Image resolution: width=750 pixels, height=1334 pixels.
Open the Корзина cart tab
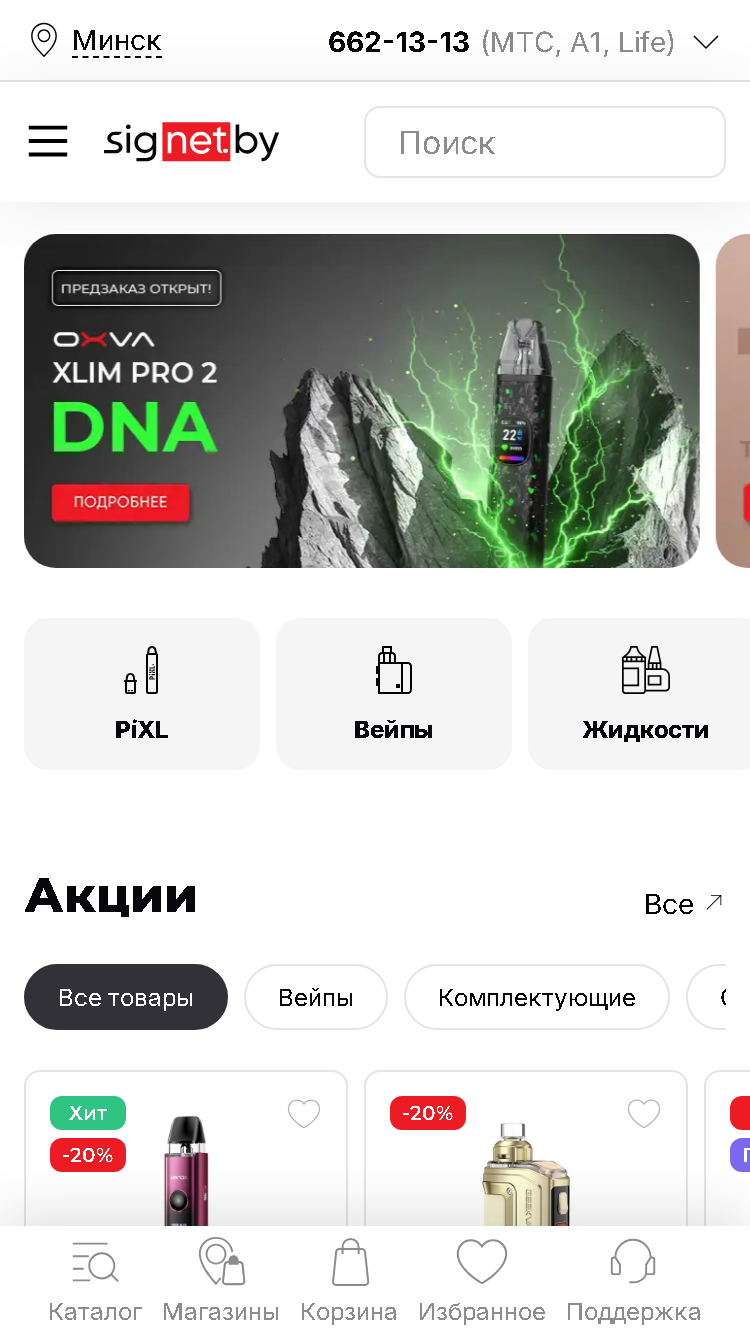pos(349,1280)
